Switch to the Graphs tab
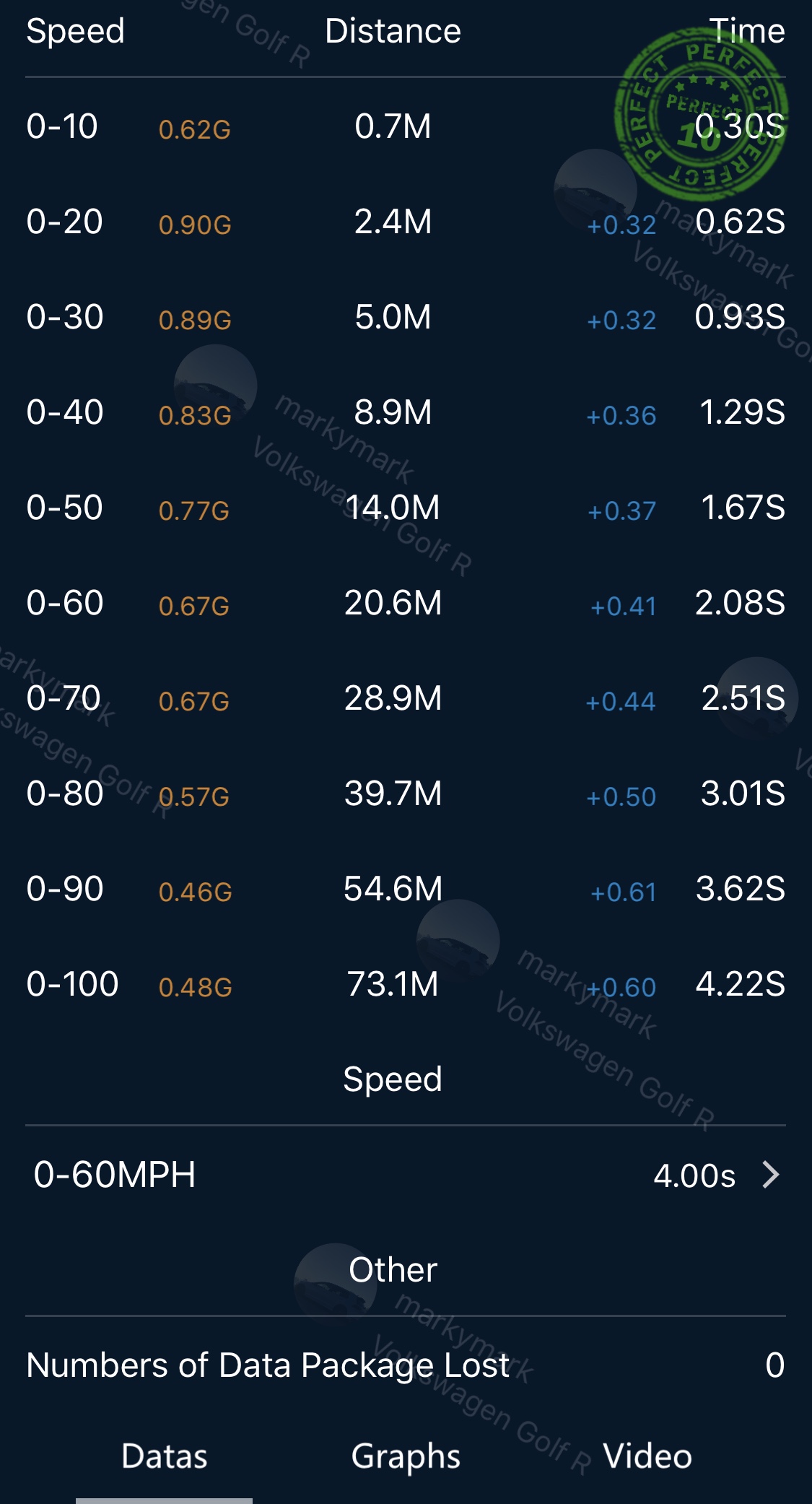812x1504 pixels. pyautogui.click(x=406, y=1456)
